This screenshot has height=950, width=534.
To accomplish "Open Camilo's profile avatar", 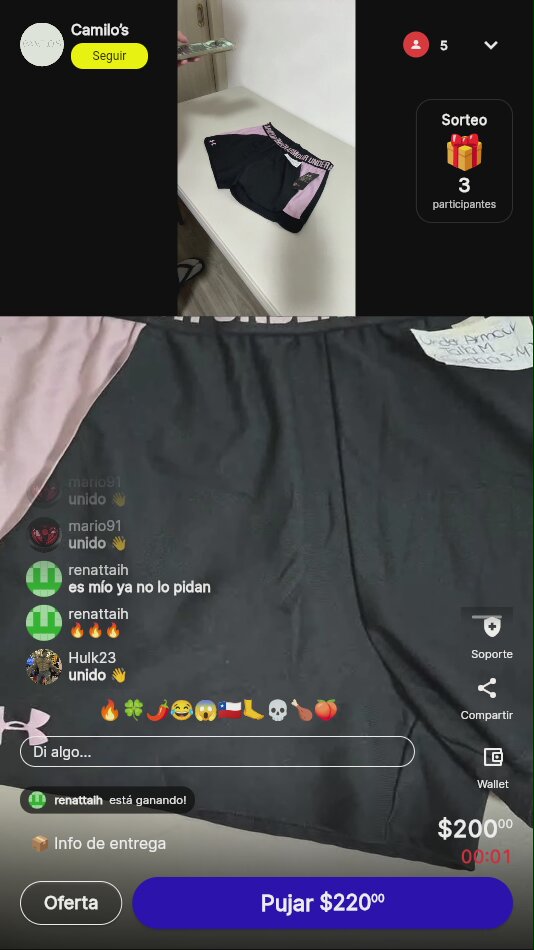I will coord(42,44).
